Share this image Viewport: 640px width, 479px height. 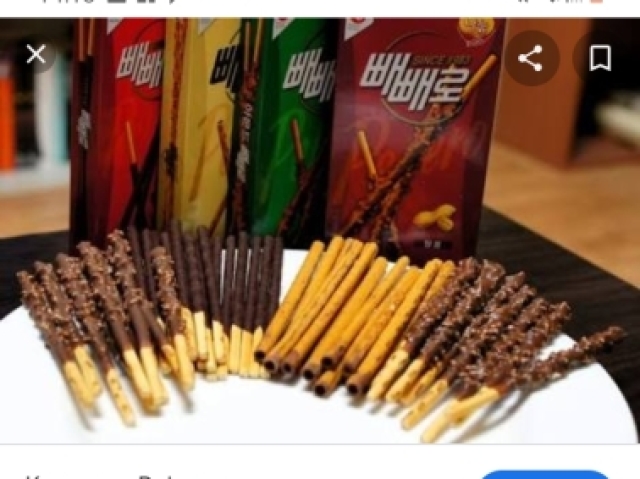[530, 58]
